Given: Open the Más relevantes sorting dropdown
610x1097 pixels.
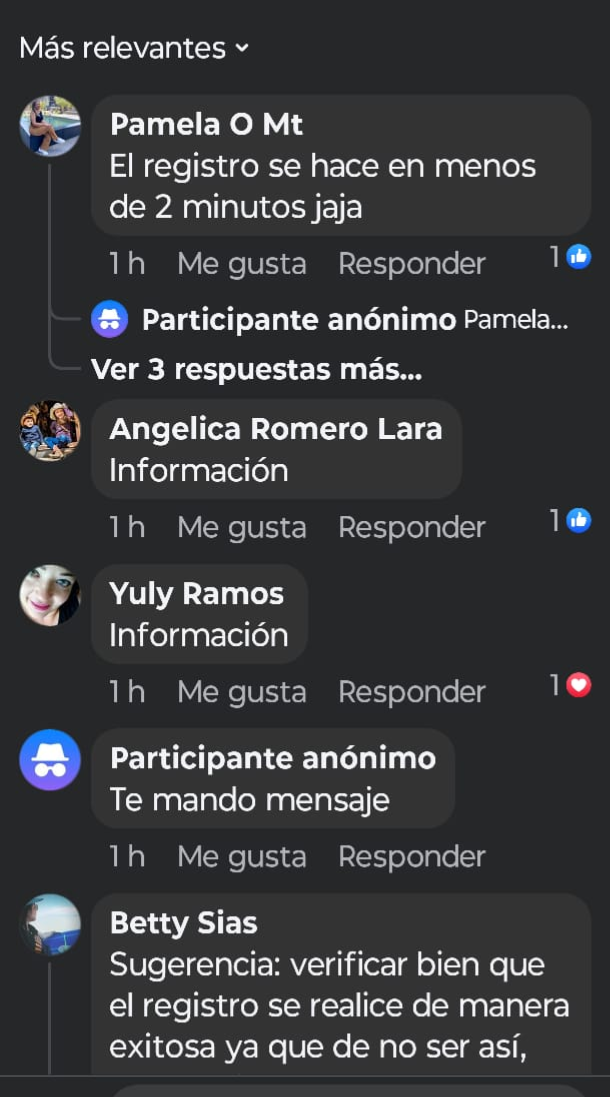Looking at the screenshot, I should 133,48.
